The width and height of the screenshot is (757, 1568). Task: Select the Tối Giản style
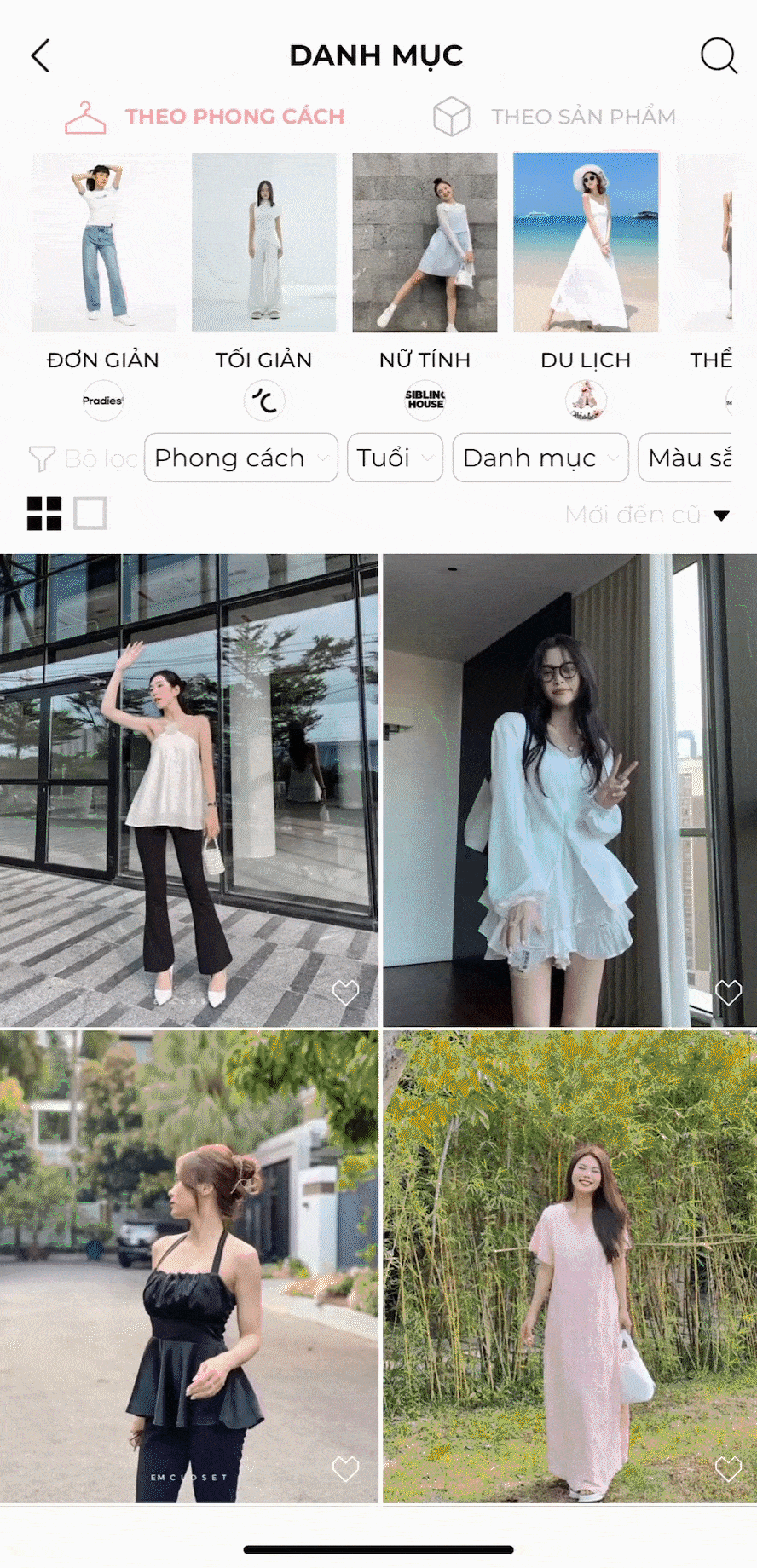pyautogui.click(x=264, y=243)
